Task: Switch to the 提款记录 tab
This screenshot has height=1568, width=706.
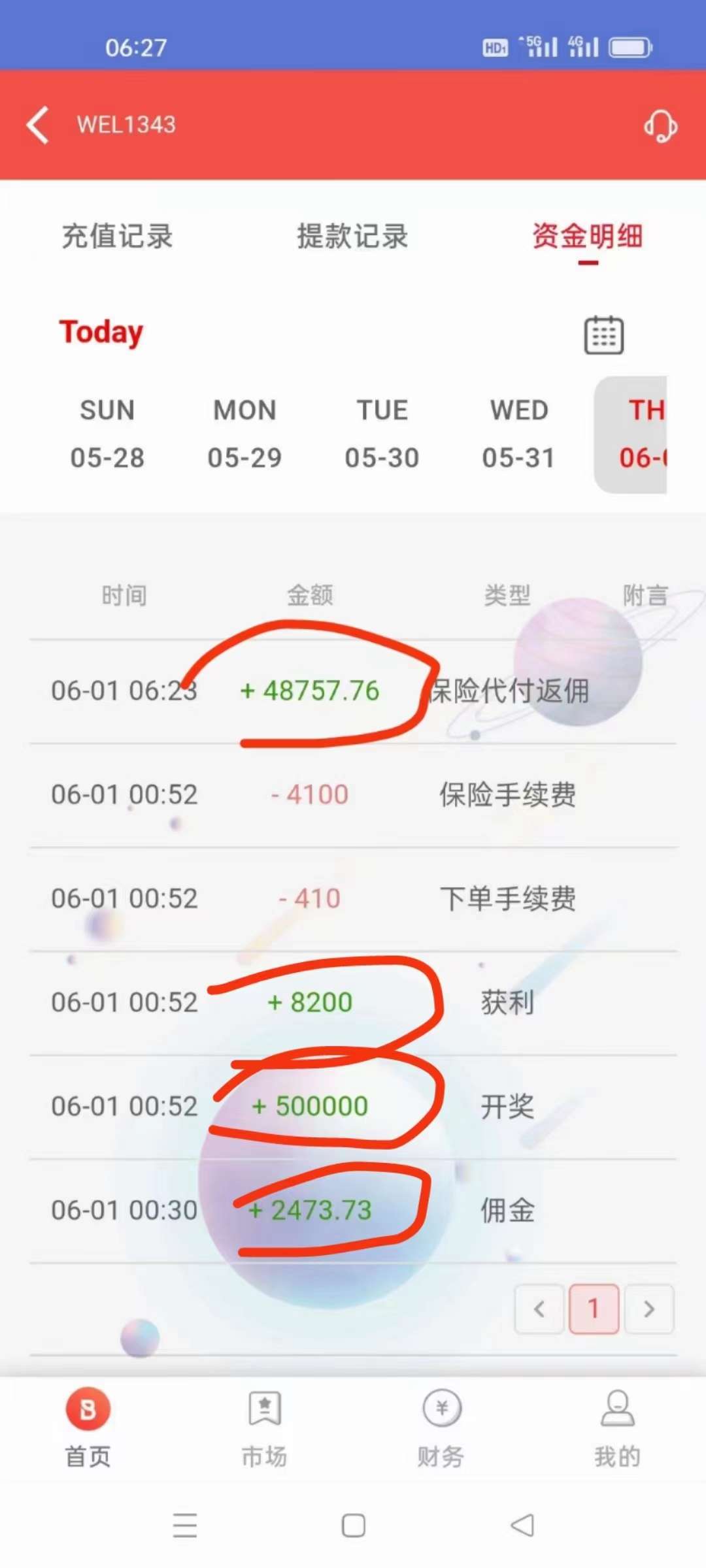Action: 352,237
